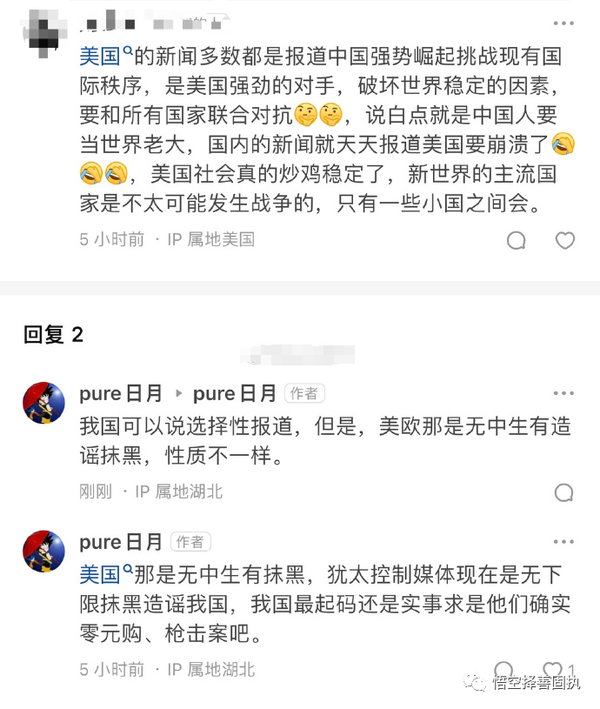Like the reply ending with 零元购、枪击案吧
This screenshot has height=709, width=600.
pos(551,669)
